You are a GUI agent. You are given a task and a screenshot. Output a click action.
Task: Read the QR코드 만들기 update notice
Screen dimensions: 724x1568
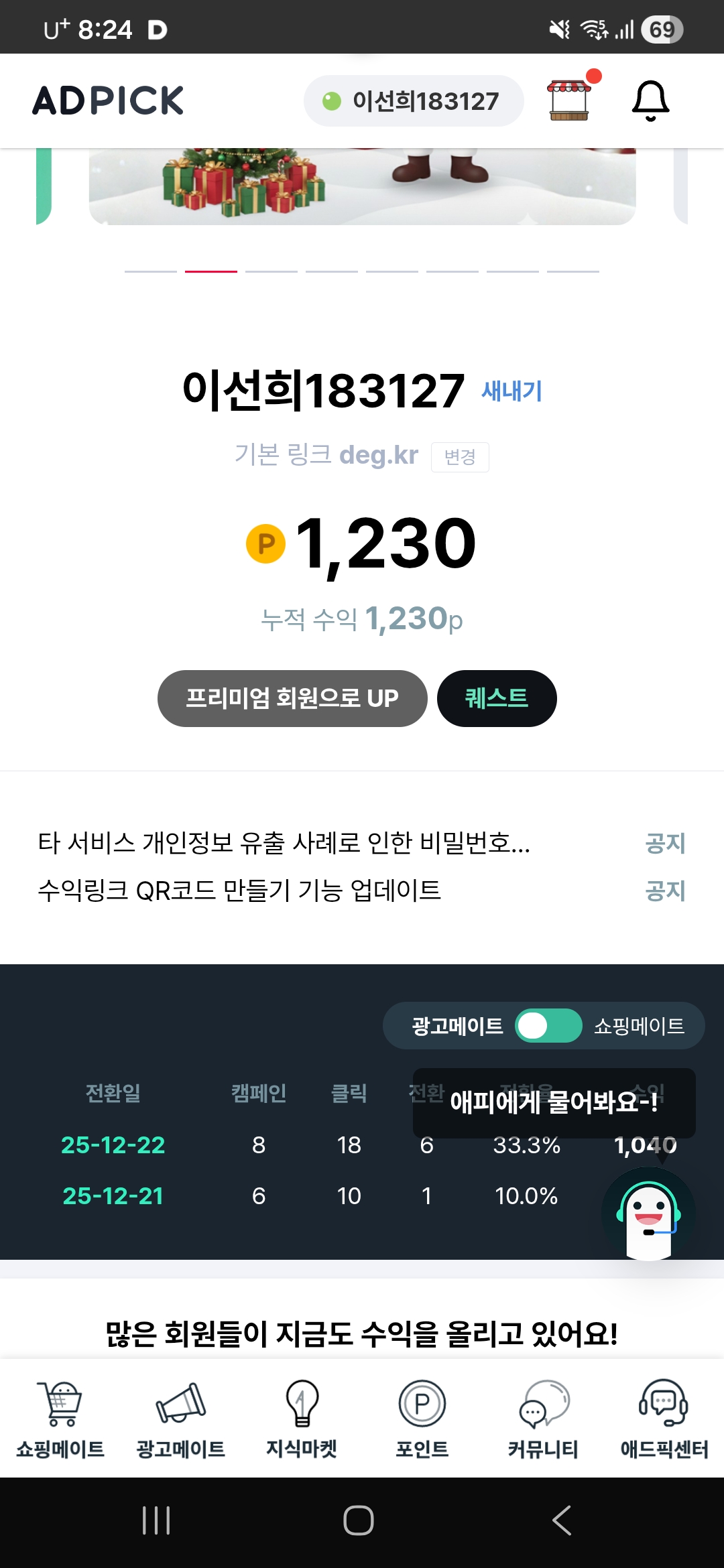coord(240,891)
